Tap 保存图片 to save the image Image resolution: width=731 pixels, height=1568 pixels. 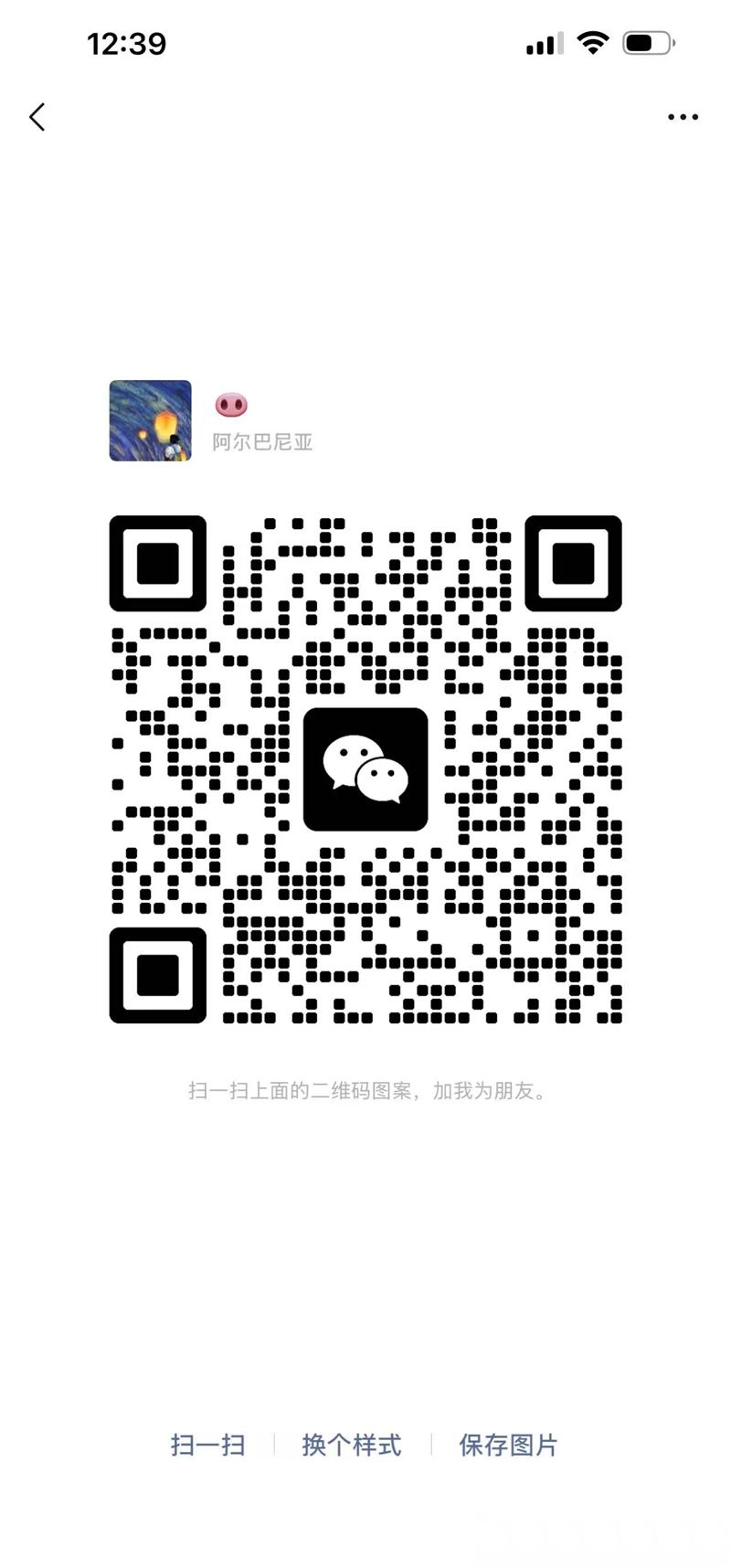tap(508, 1445)
